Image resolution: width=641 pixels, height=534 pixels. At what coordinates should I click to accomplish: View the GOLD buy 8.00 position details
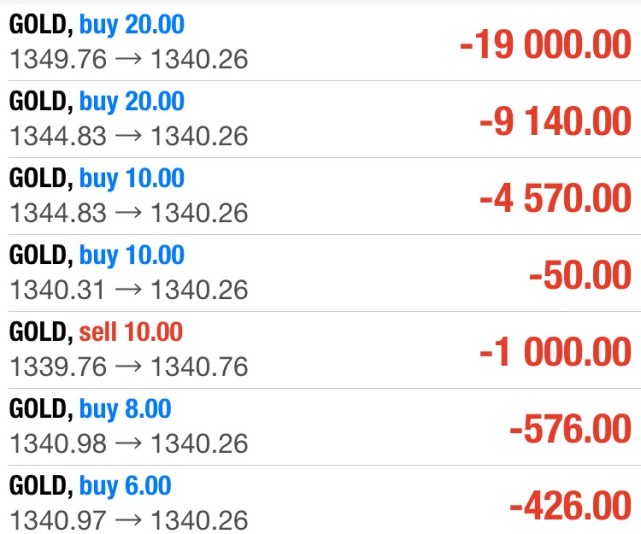pyautogui.click(x=320, y=427)
